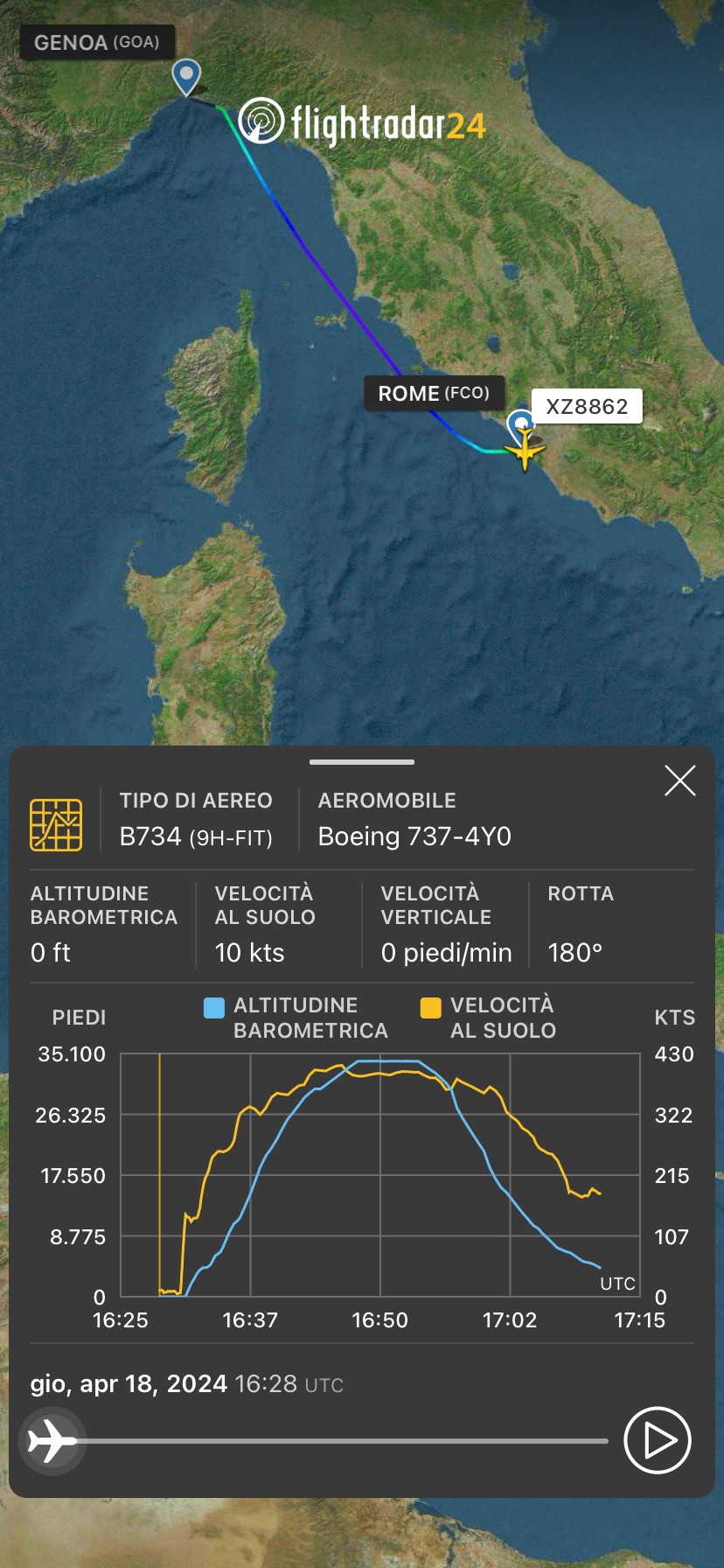Select the Rome (FCO) airport label
Viewport: 724px width, 1568px height.
coord(434,393)
